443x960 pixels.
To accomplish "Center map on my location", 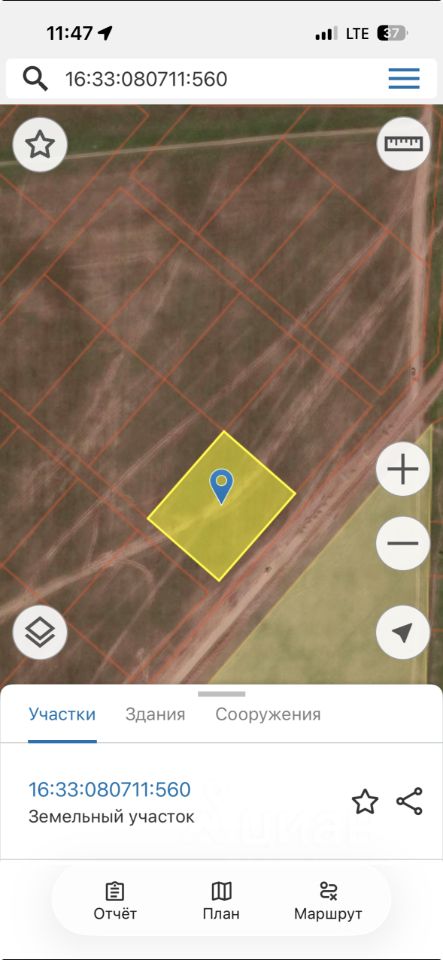I will [403, 632].
